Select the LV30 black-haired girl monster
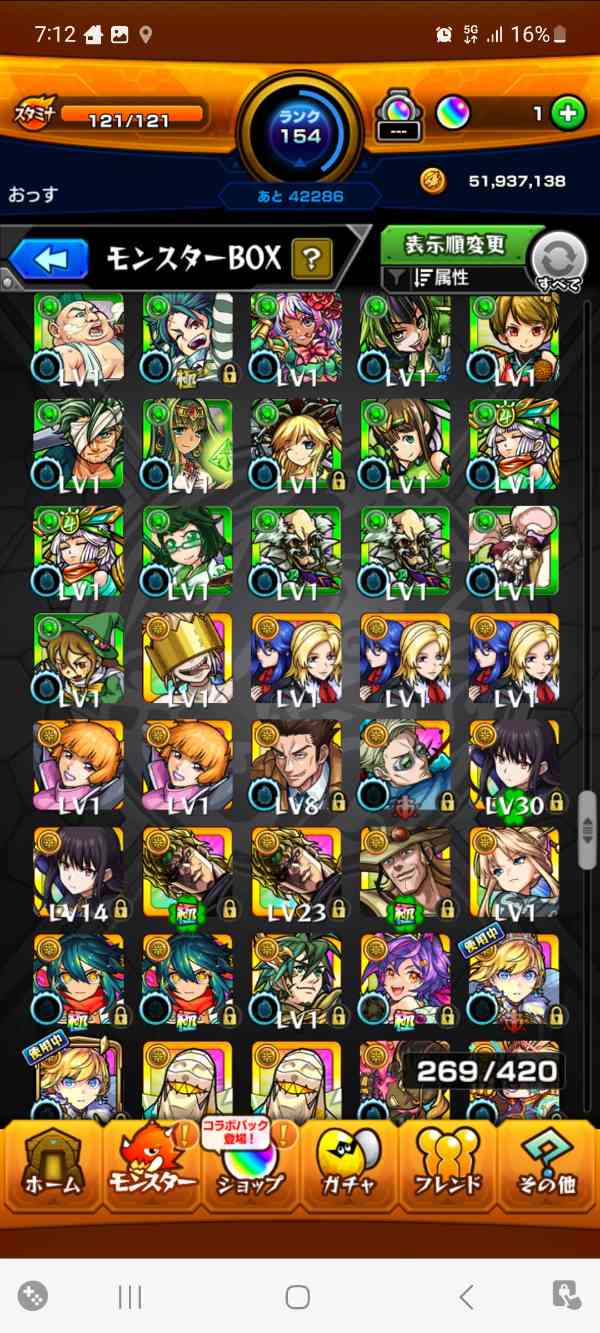 (x=514, y=765)
